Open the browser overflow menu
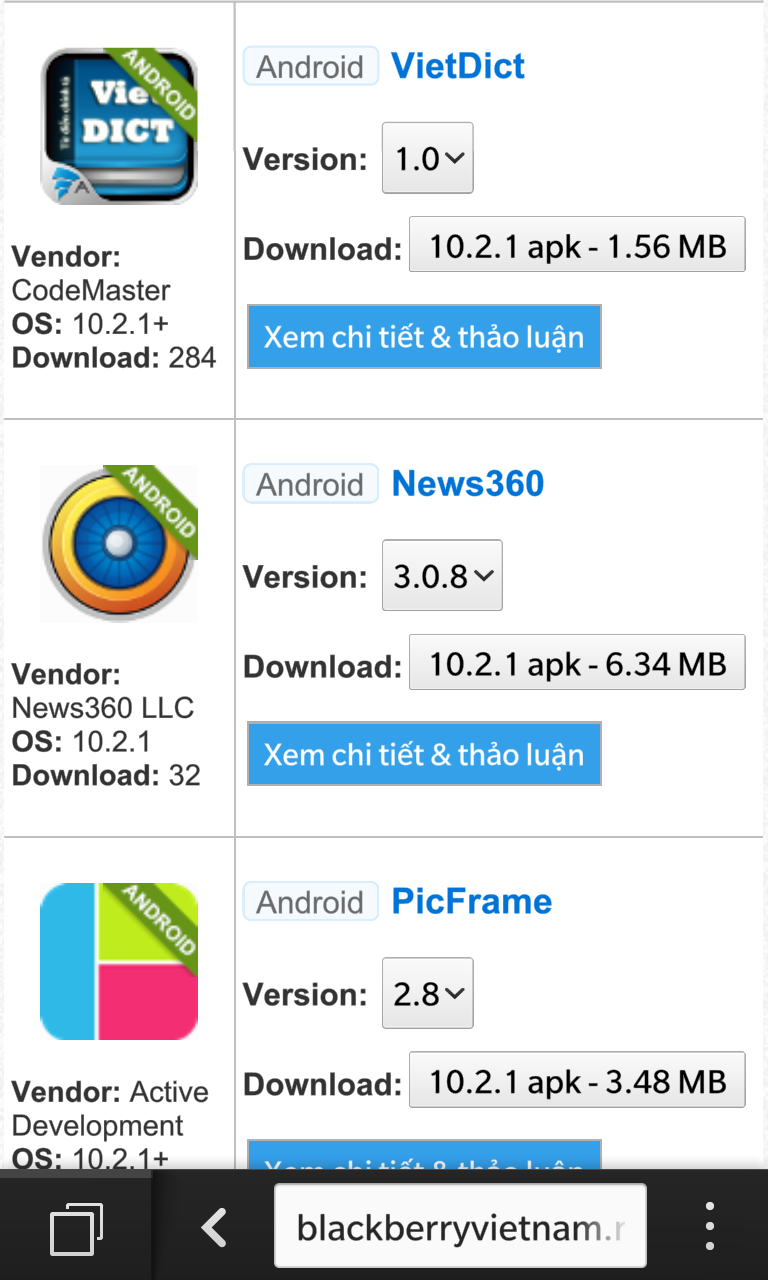 click(709, 1226)
